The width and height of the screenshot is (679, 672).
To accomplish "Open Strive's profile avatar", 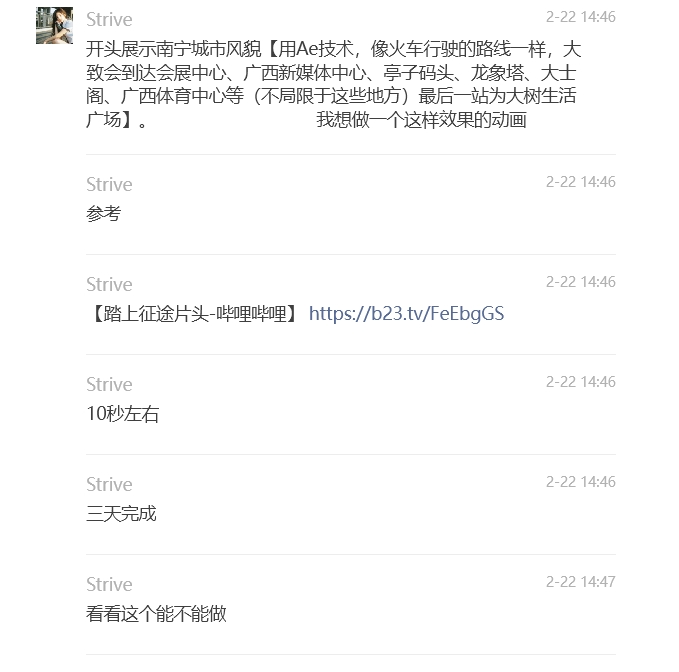I will [x=54, y=25].
